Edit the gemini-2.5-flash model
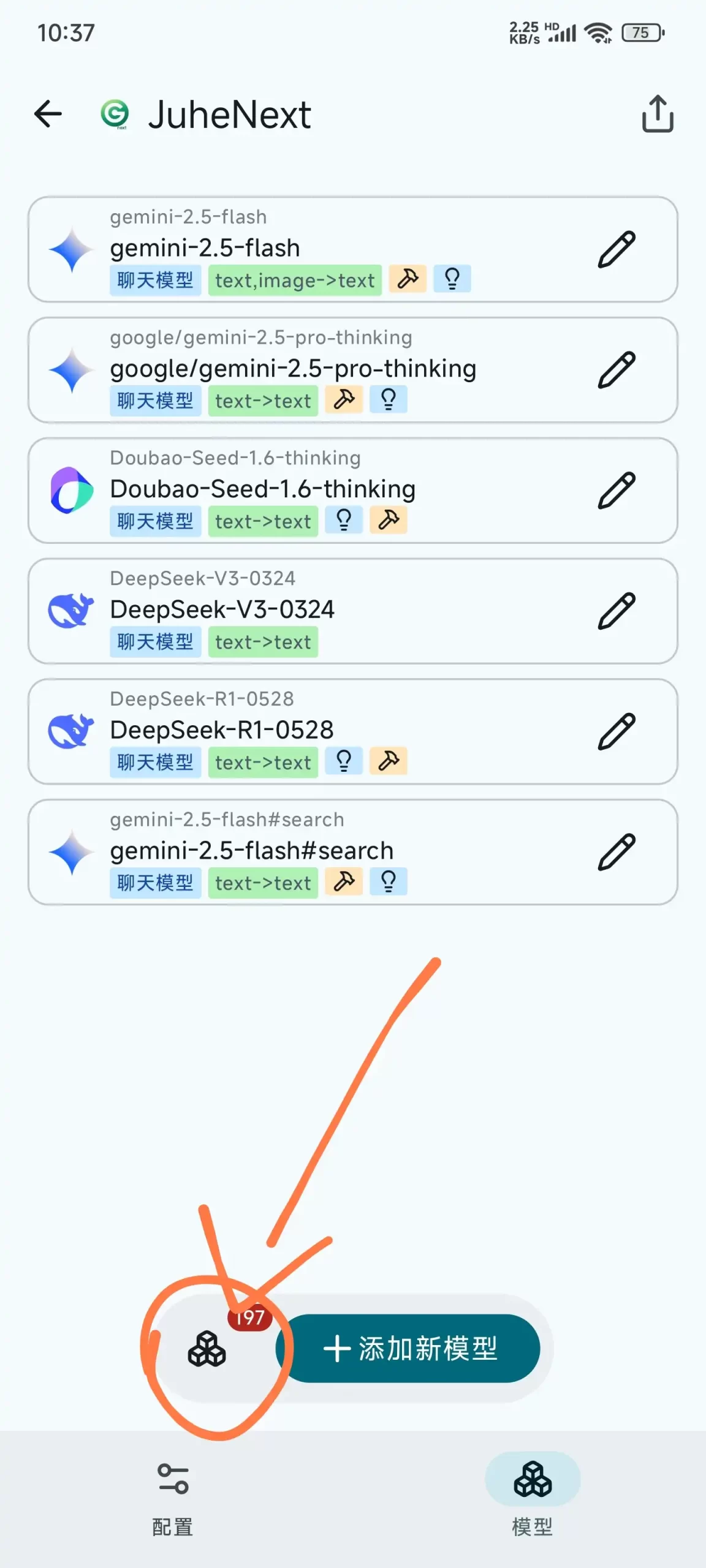The image size is (706, 1568). coord(617,249)
